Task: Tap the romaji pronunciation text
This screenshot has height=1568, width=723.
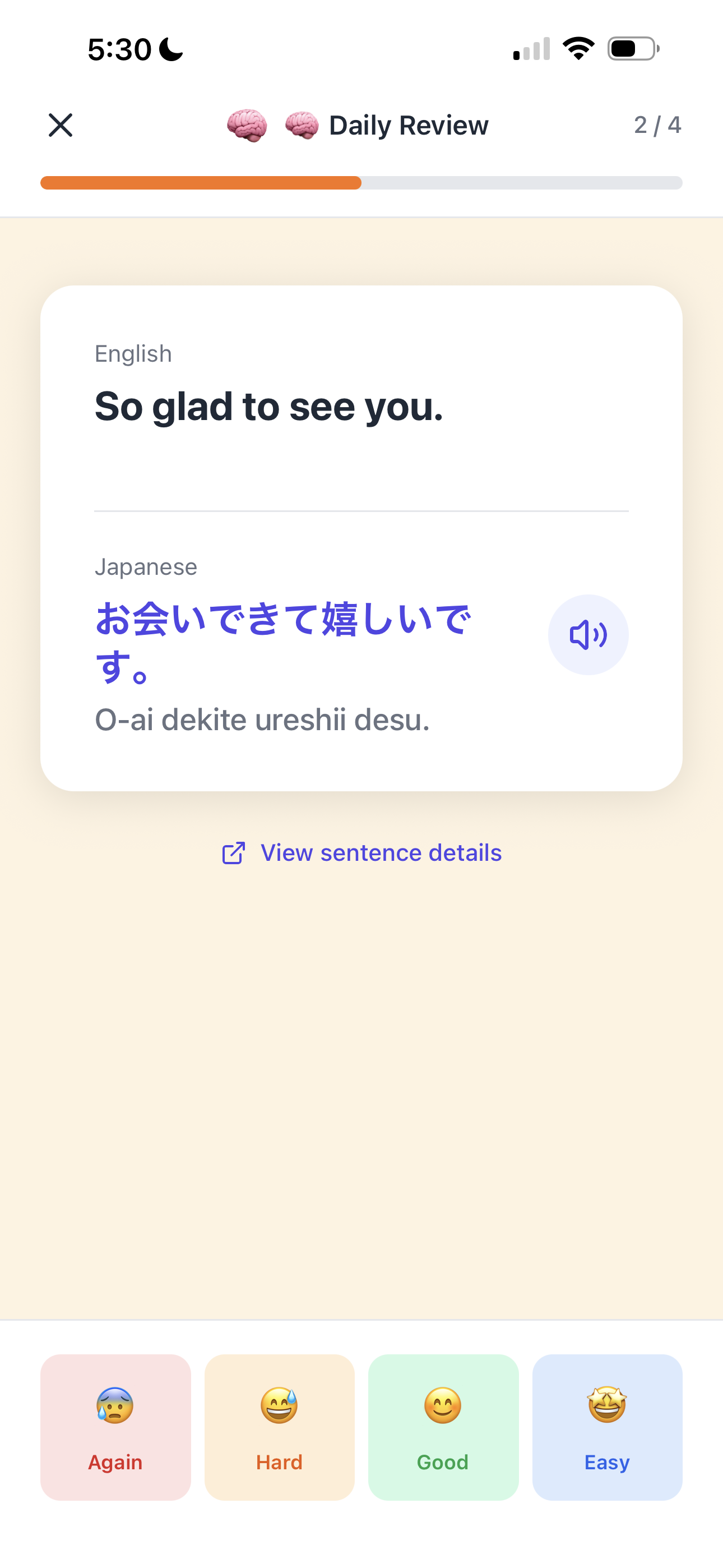Action: click(262, 720)
